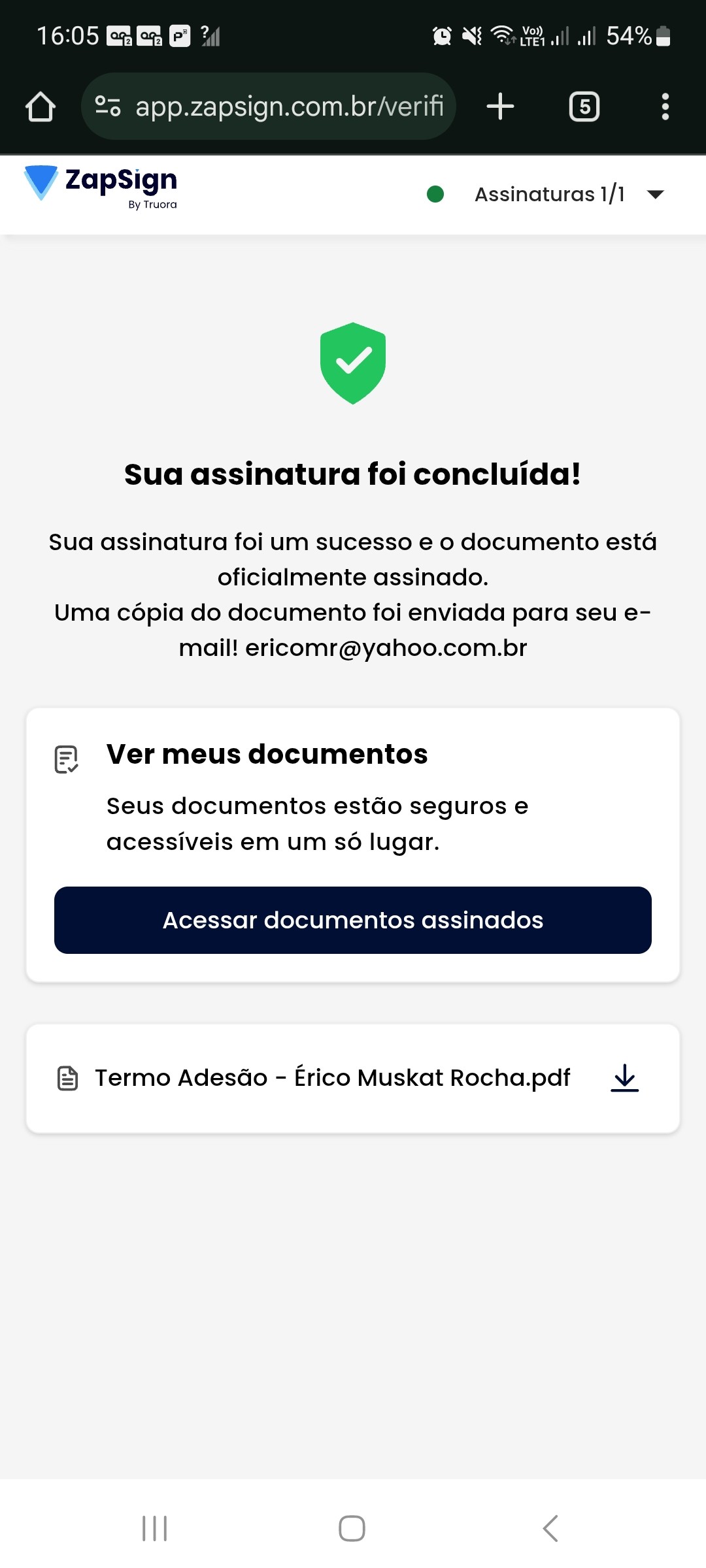Expand the Assinaturas 1/1 dropdown
This screenshot has height=1568, width=706.
654,194
